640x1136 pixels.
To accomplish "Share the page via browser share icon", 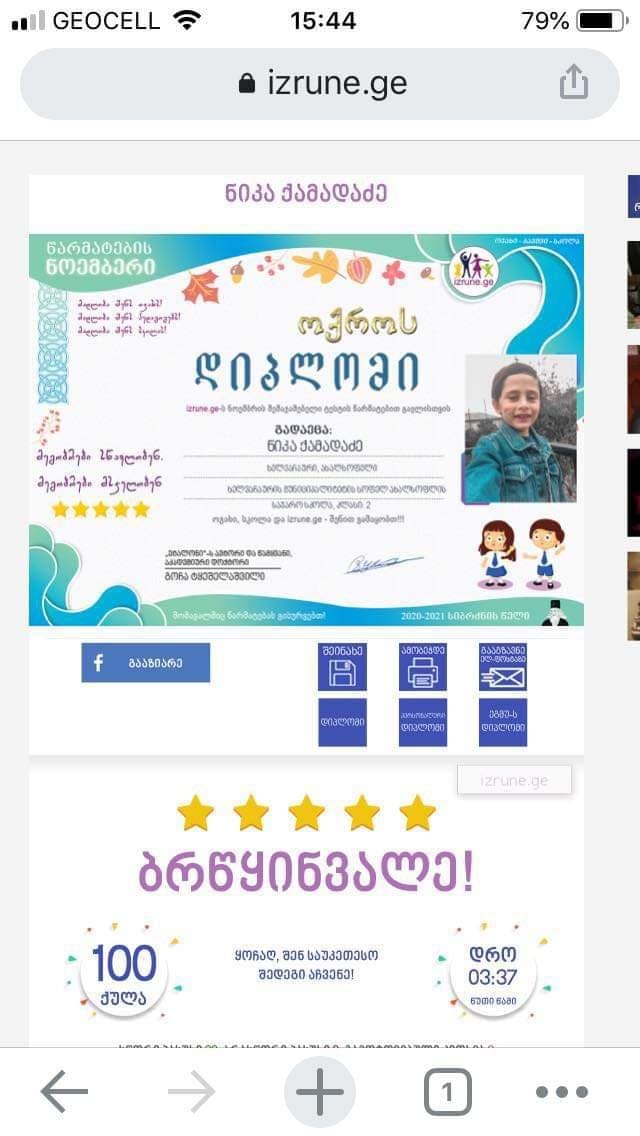I will point(573,83).
